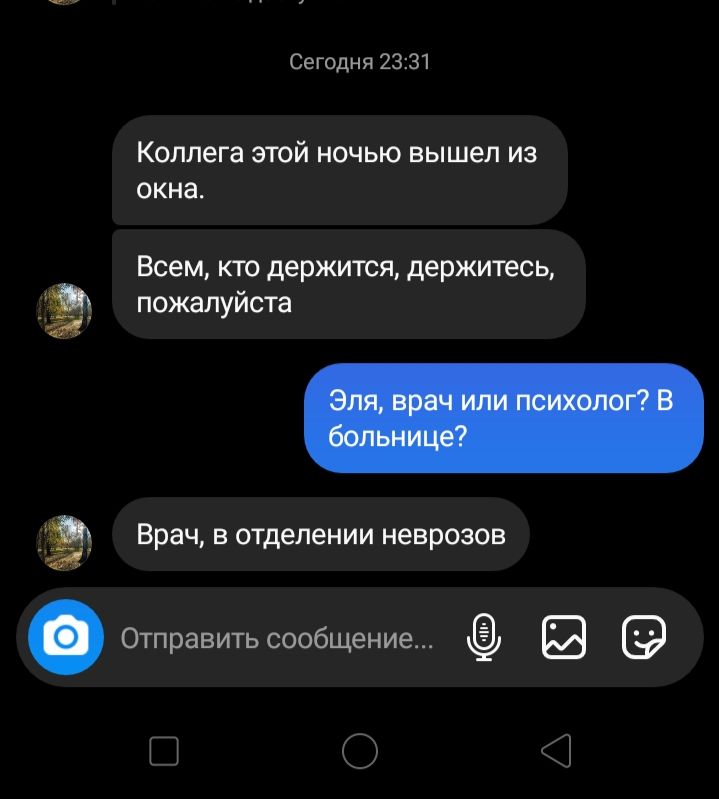
Task: Go to the home screen
Action: click(359, 750)
